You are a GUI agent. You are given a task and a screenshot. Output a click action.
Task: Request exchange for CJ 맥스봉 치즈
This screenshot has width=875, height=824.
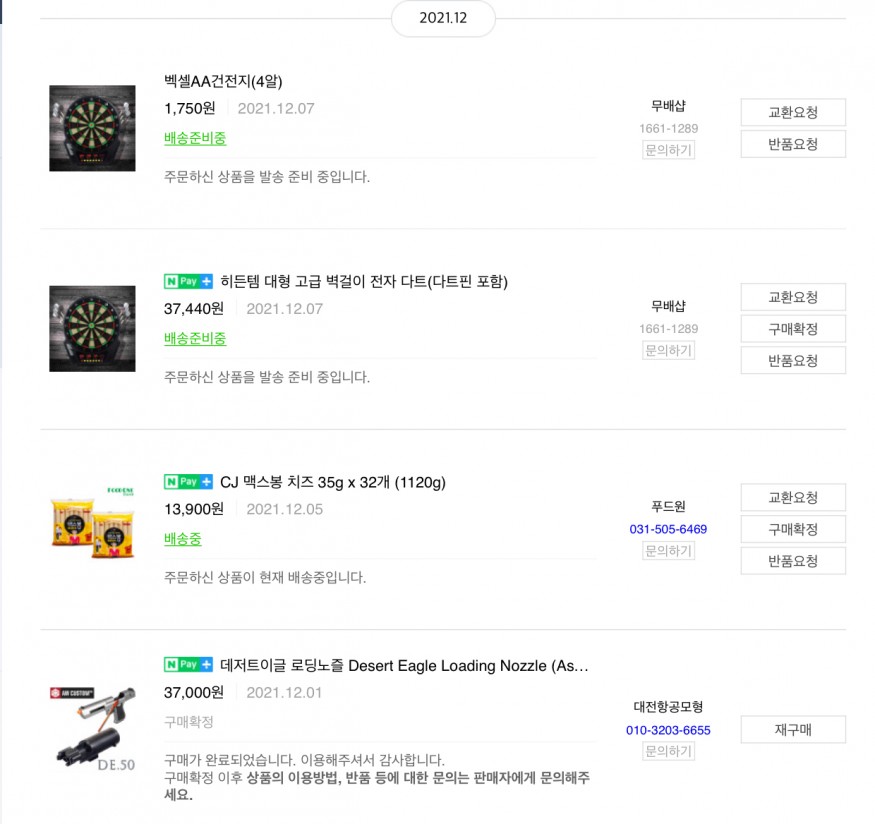(793, 497)
